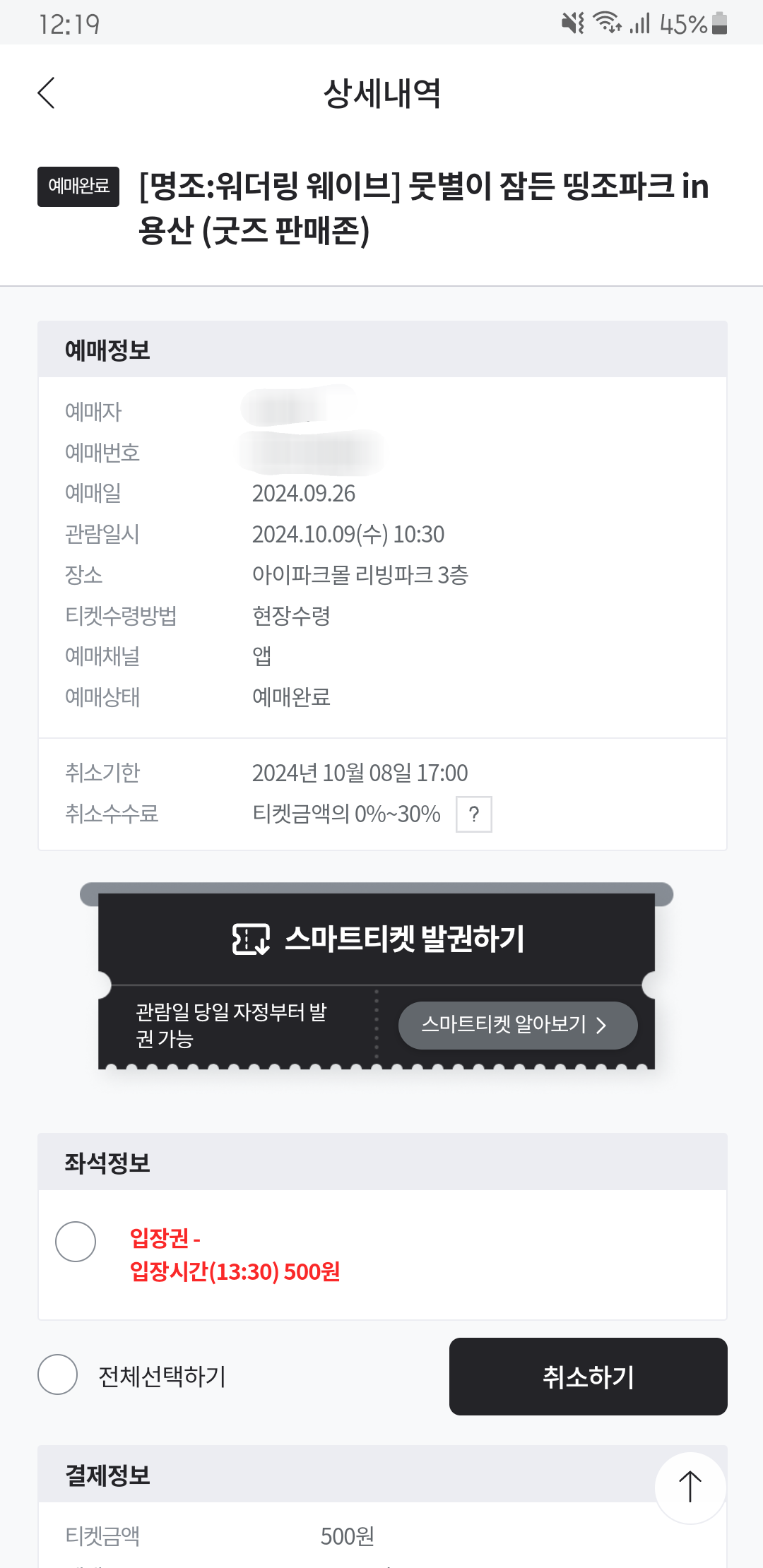Tap 스마트티켓 발권하기 to issue the smart ticket

(x=377, y=939)
